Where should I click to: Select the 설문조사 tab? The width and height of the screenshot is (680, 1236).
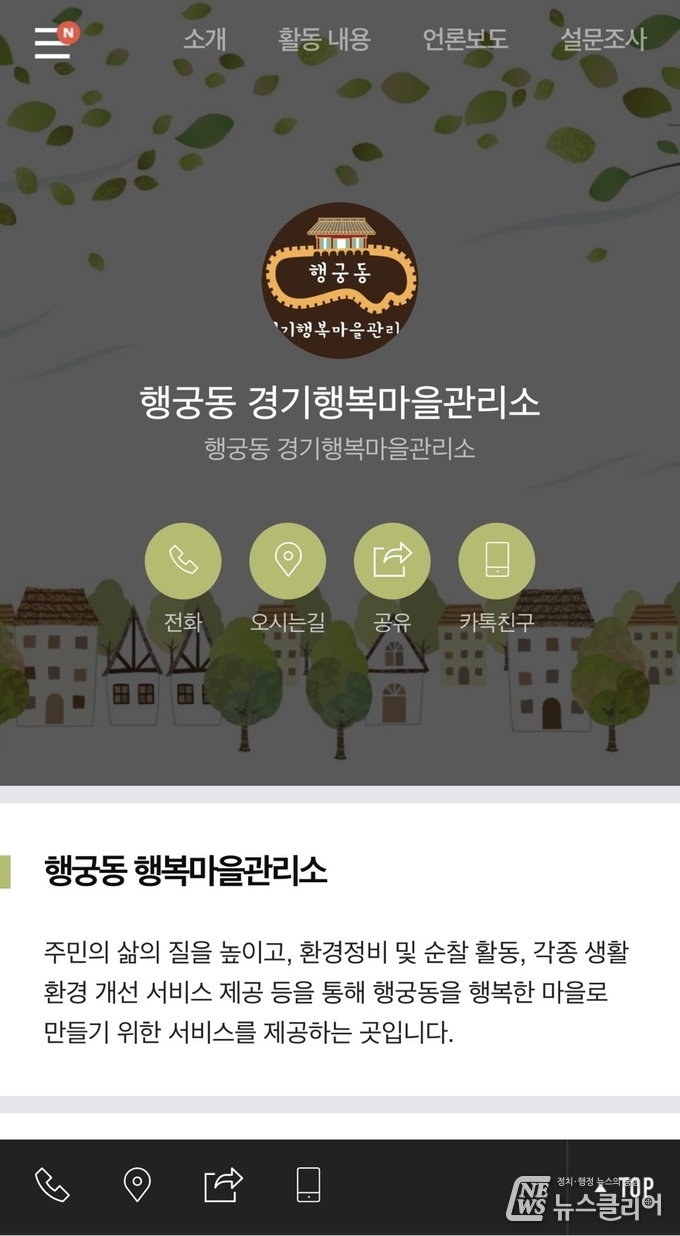[x=603, y=40]
